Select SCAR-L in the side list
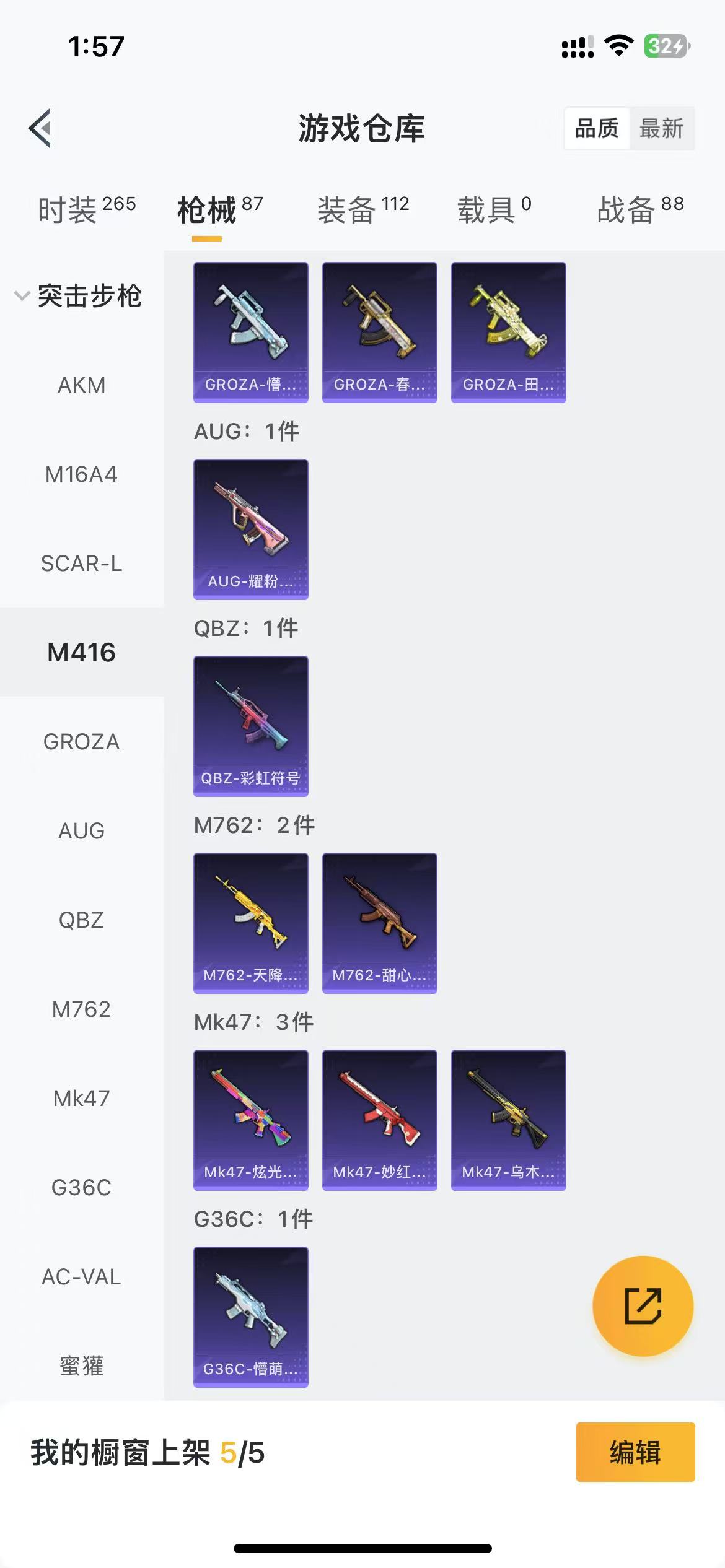Viewport: 725px width, 1568px height. [81, 564]
